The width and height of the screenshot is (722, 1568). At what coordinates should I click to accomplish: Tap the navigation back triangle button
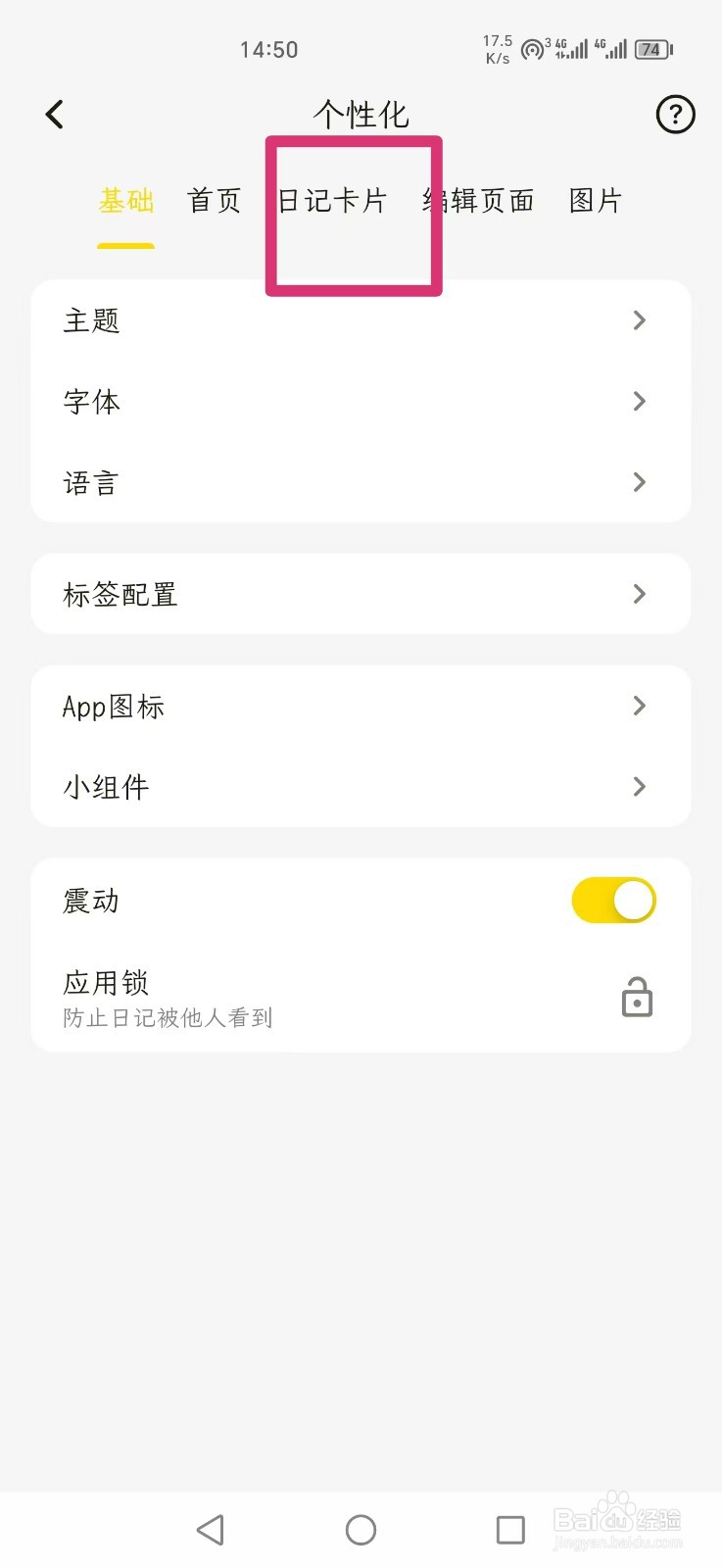tap(212, 1529)
